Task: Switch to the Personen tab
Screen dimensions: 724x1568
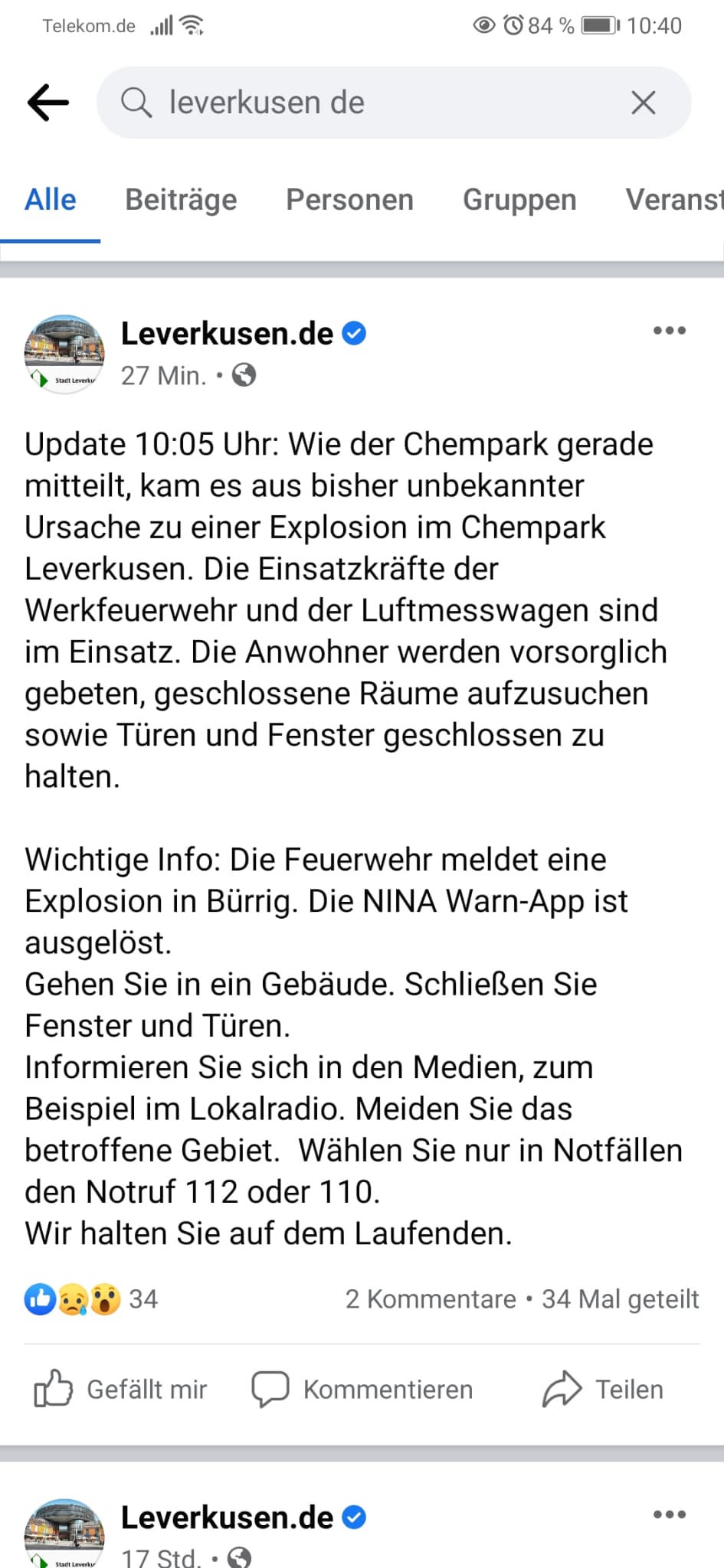Action: pyautogui.click(x=349, y=200)
